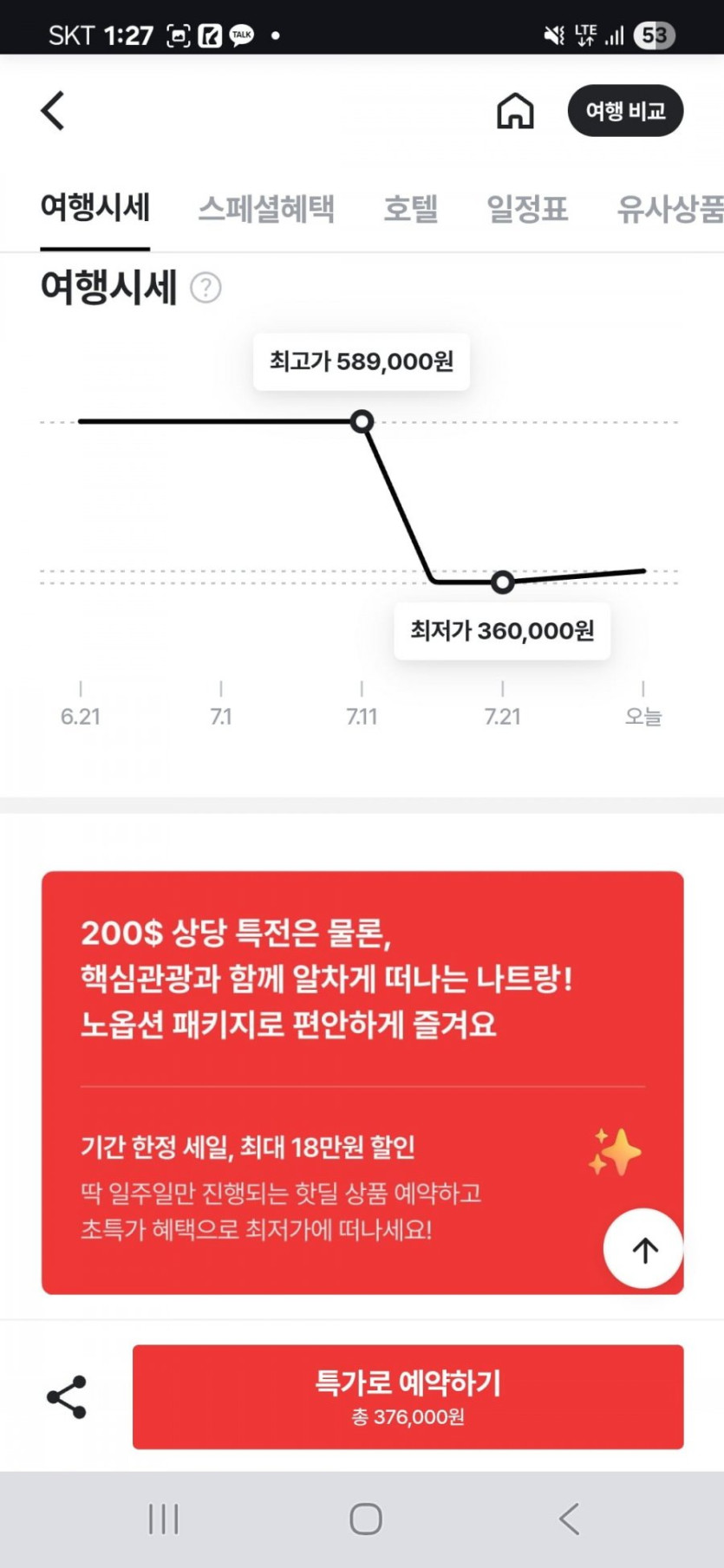Jump to top with the arrow button
This screenshot has height=1568, width=724.
(643, 1249)
